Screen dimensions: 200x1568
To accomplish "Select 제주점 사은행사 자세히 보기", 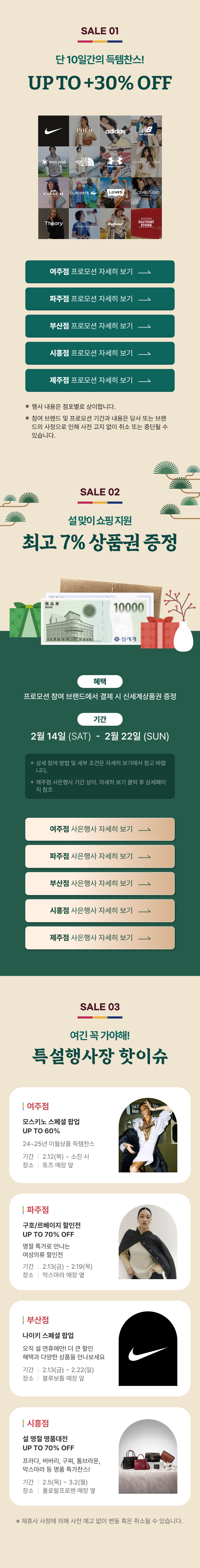I will pyautogui.click(x=100, y=937).
